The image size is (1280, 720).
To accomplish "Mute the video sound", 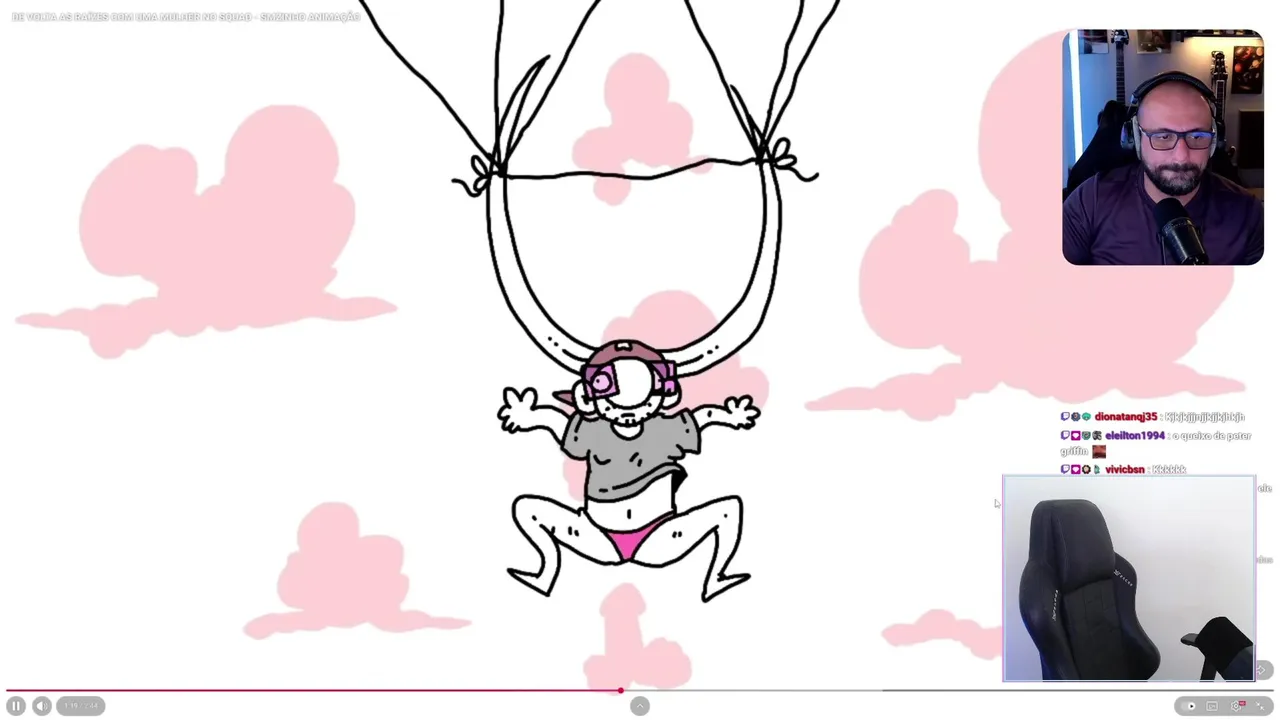I will tap(42, 706).
